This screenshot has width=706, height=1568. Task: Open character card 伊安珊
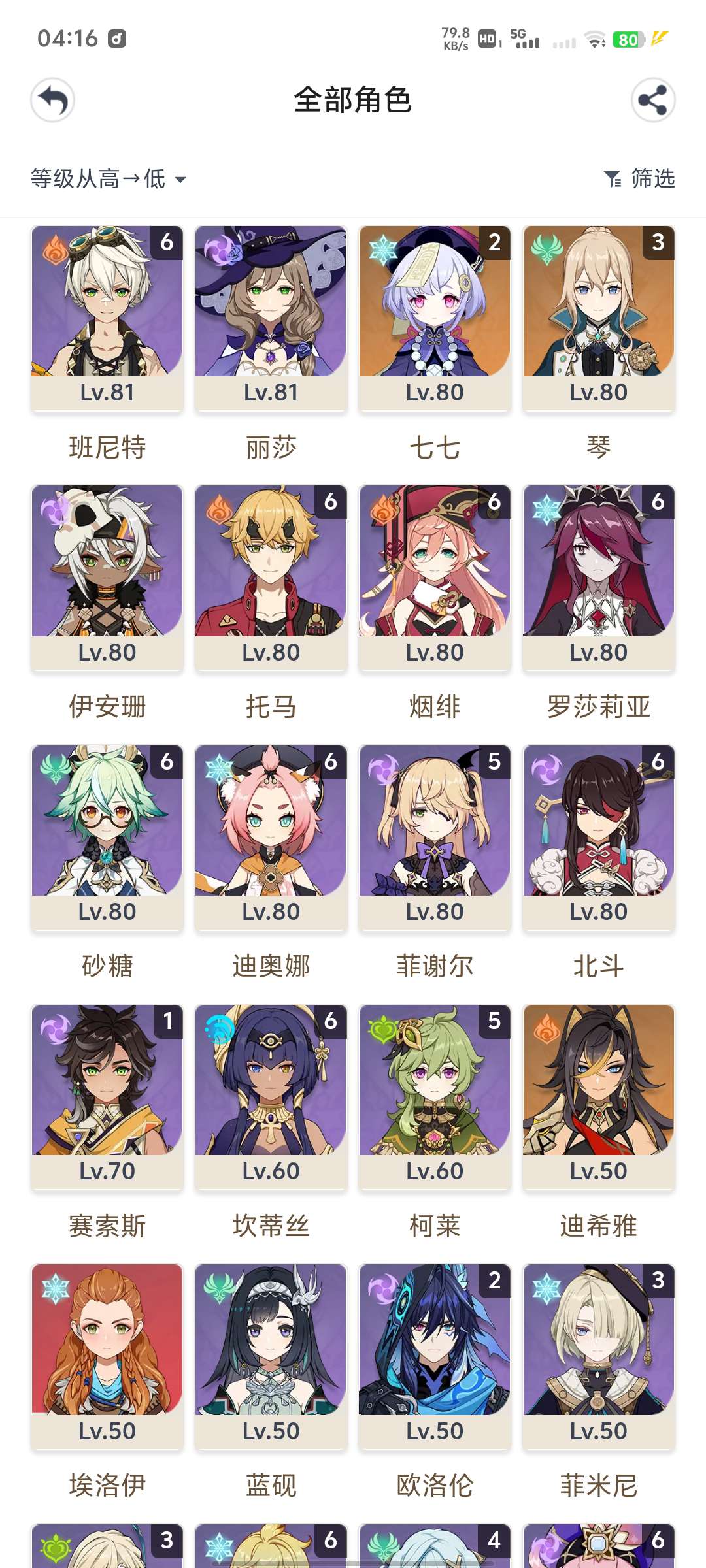pyautogui.click(x=107, y=578)
